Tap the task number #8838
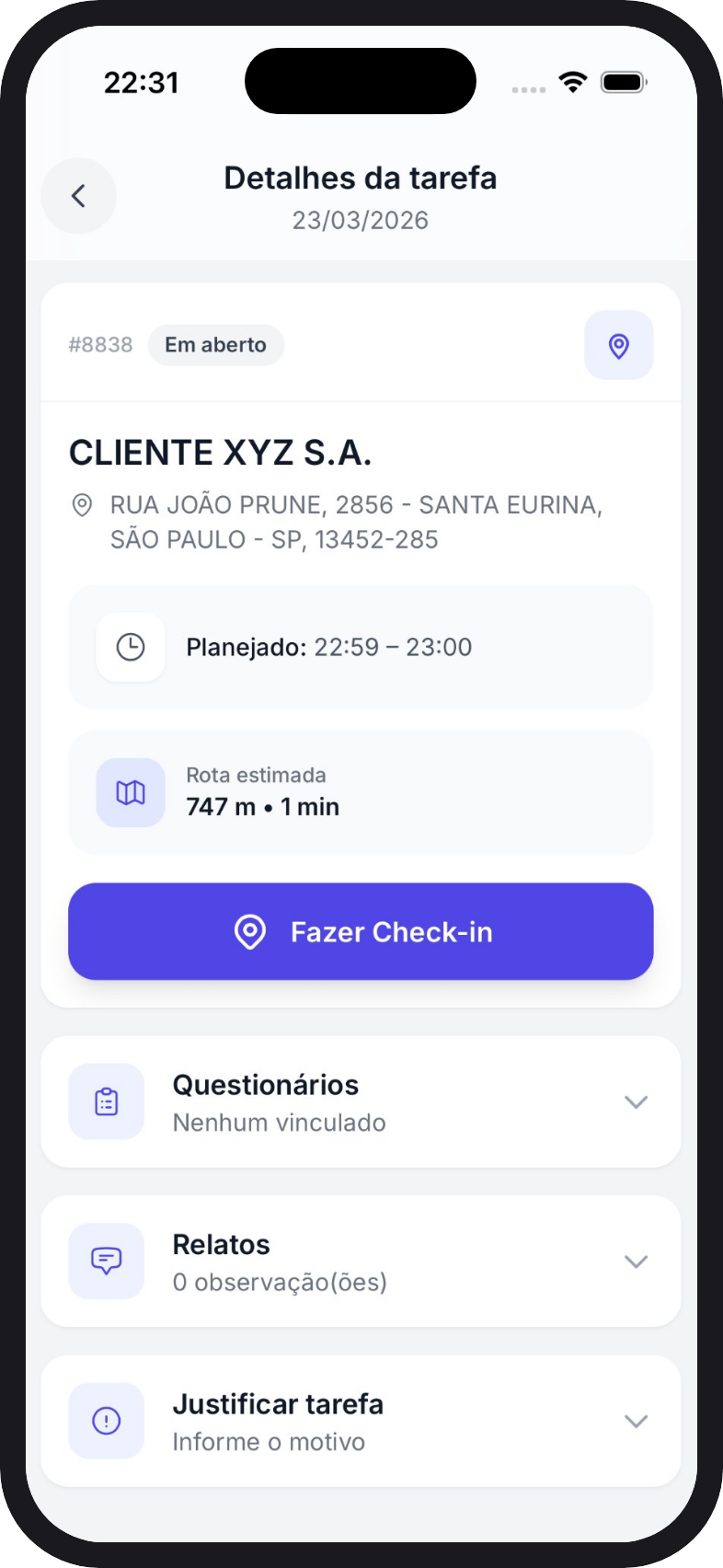Viewport: 723px width, 1568px height. tap(100, 345)
